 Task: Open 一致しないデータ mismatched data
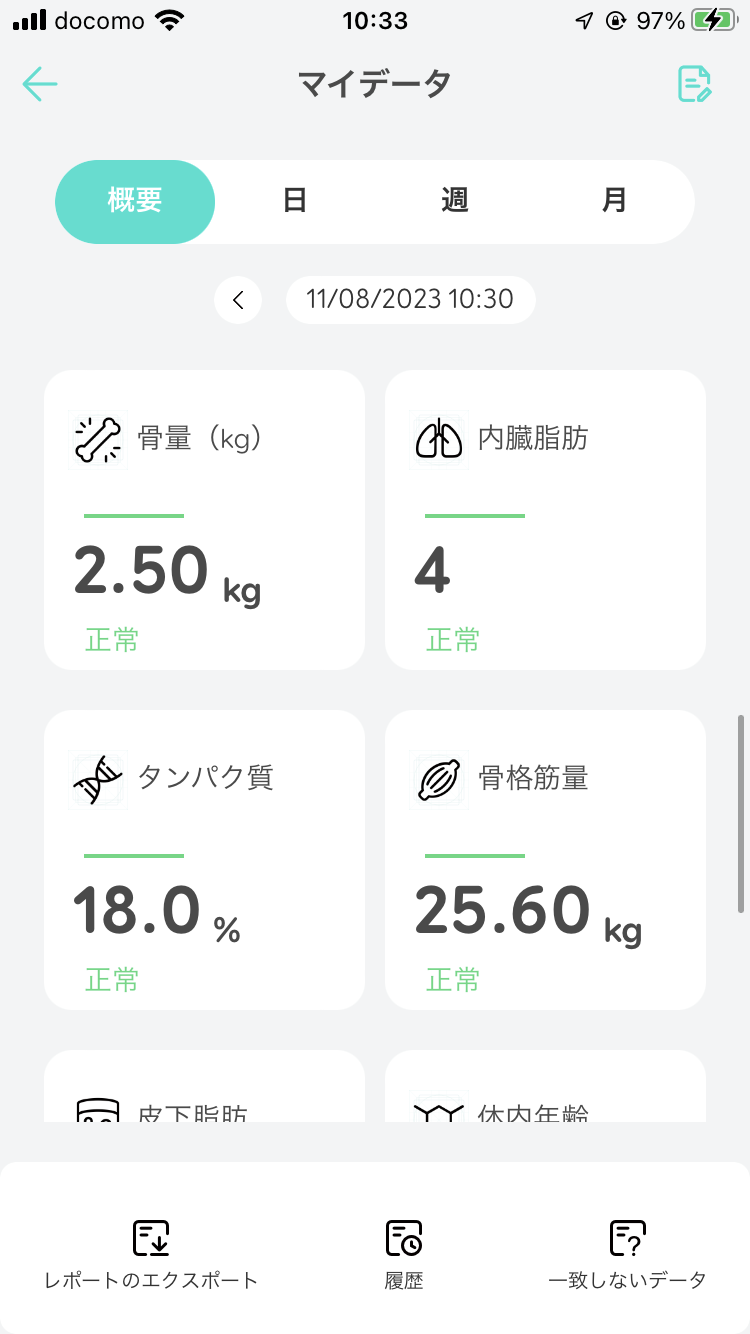pyautogui.click(x=628, y=1254)
